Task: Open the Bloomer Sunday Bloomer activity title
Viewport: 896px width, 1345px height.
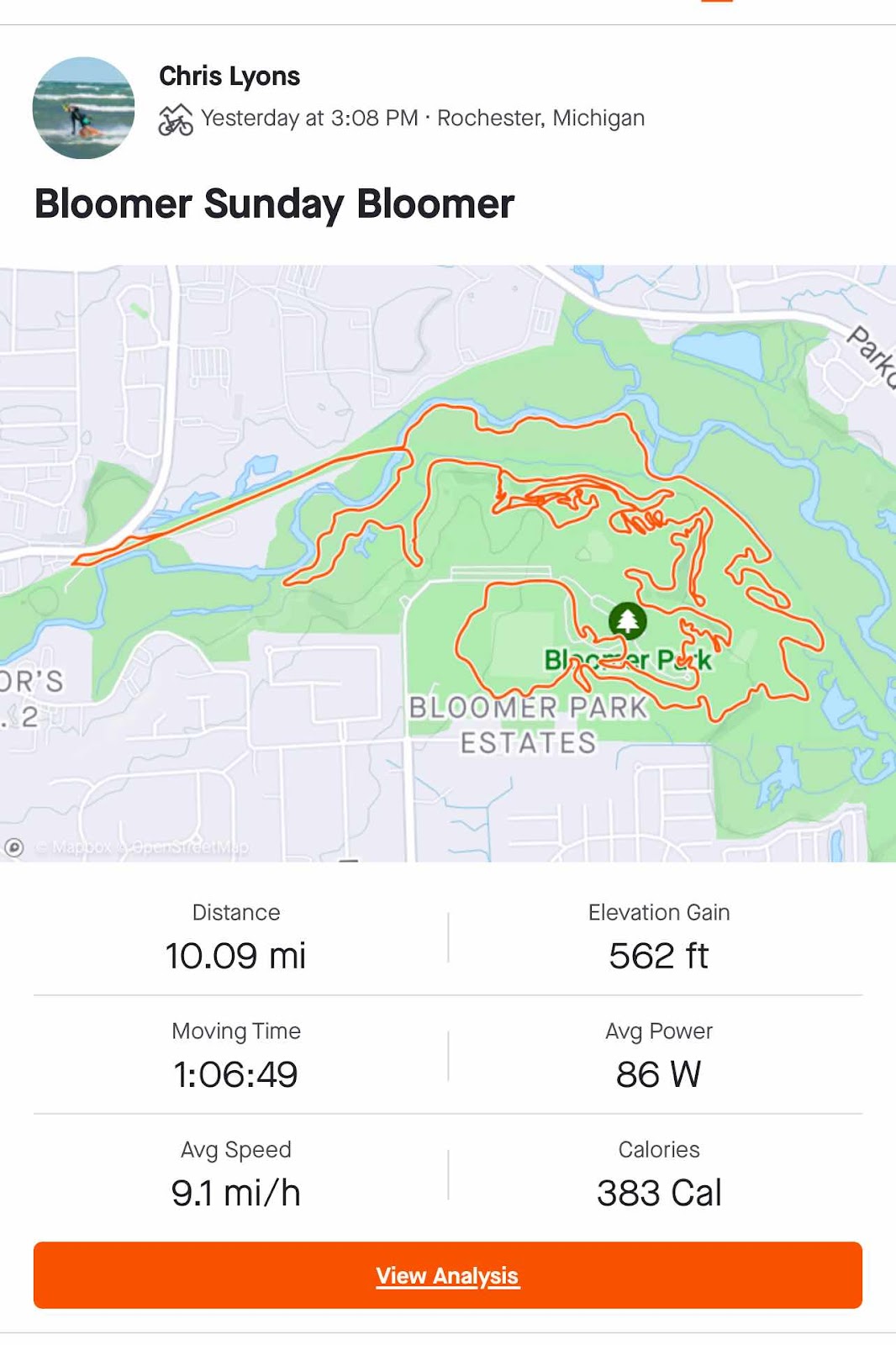Action: point(274,204)
